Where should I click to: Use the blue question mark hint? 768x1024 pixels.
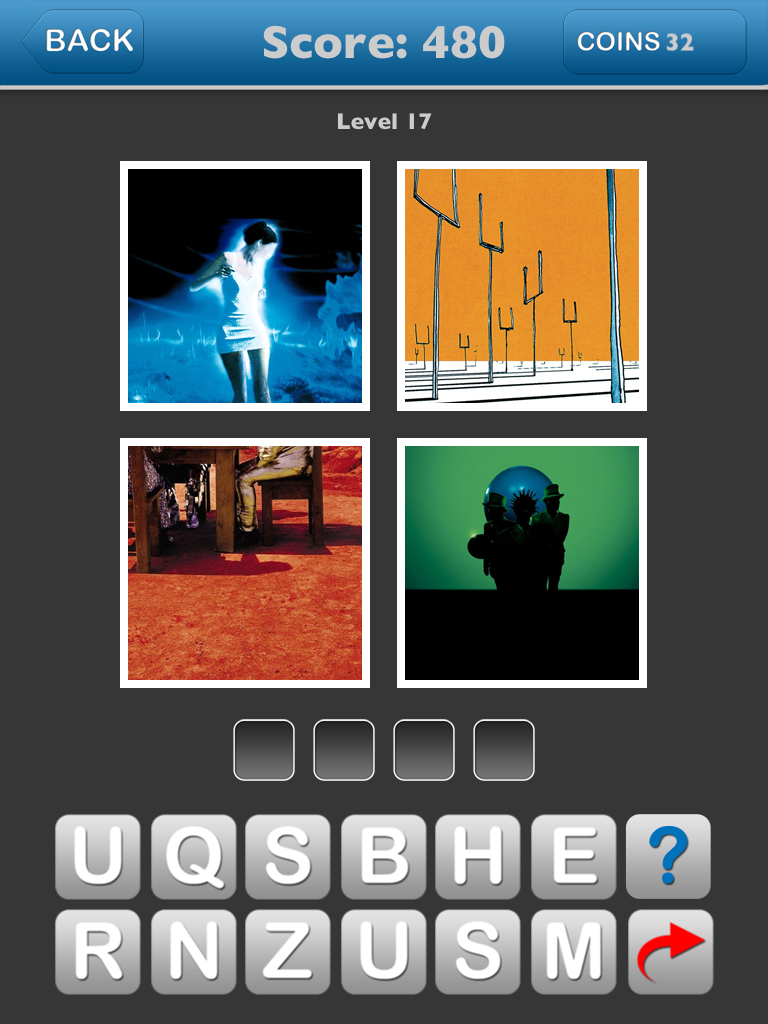(x=668, y=856)
